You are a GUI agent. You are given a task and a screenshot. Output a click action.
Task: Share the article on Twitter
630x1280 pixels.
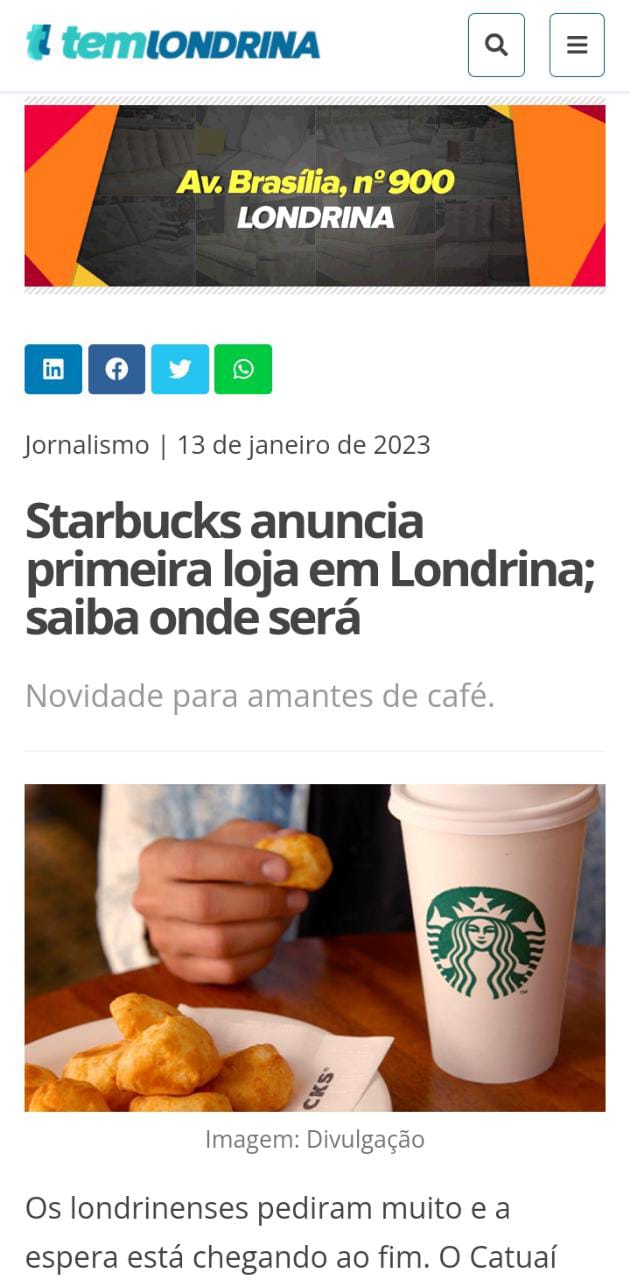[180, 369]
